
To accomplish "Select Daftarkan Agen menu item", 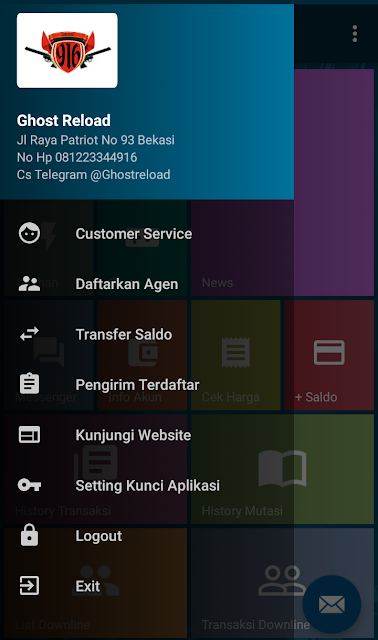I will [147, 284].
